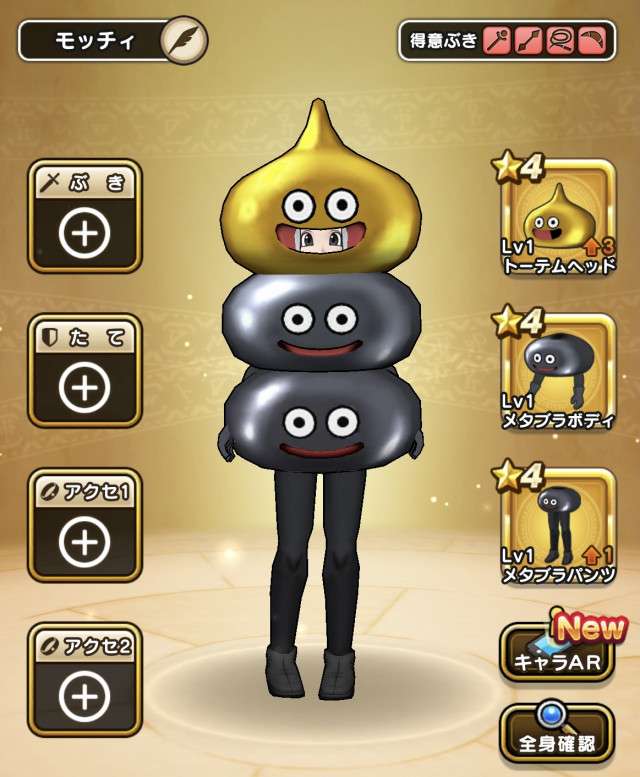This screenshot has width=640, height=777.
Task: Add a shield in the たて slot
Action: coord(84,371)
